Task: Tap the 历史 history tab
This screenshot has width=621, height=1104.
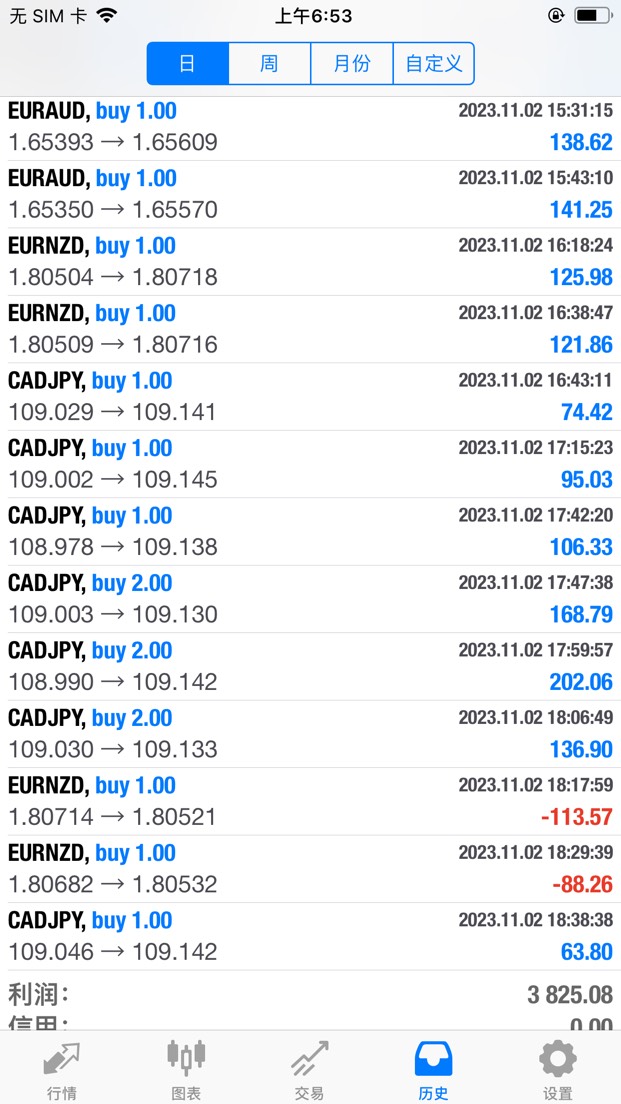Action: click(434, 1068)
